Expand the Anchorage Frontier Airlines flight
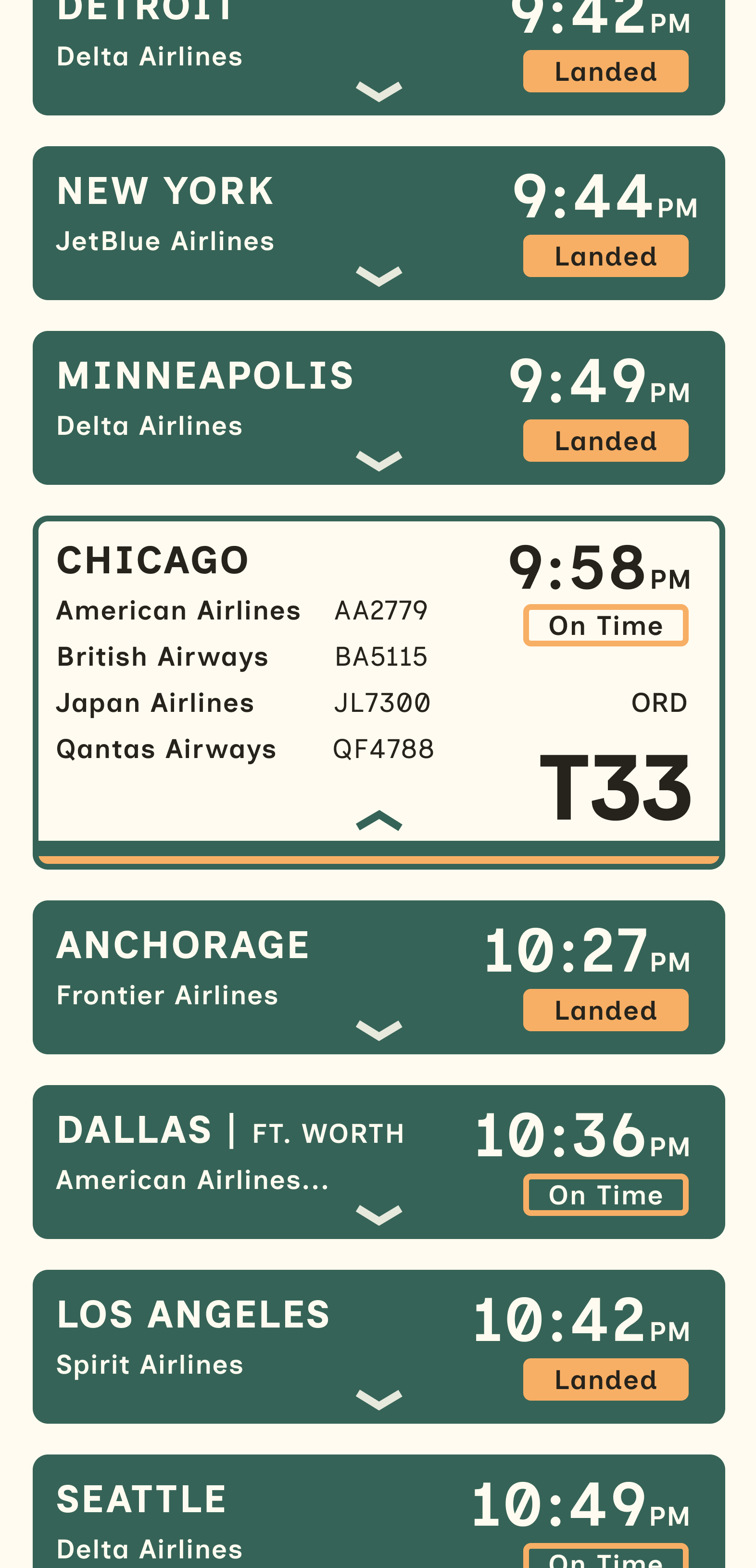The height and width of the screenshot is (1568, 756). point(378,1030)
